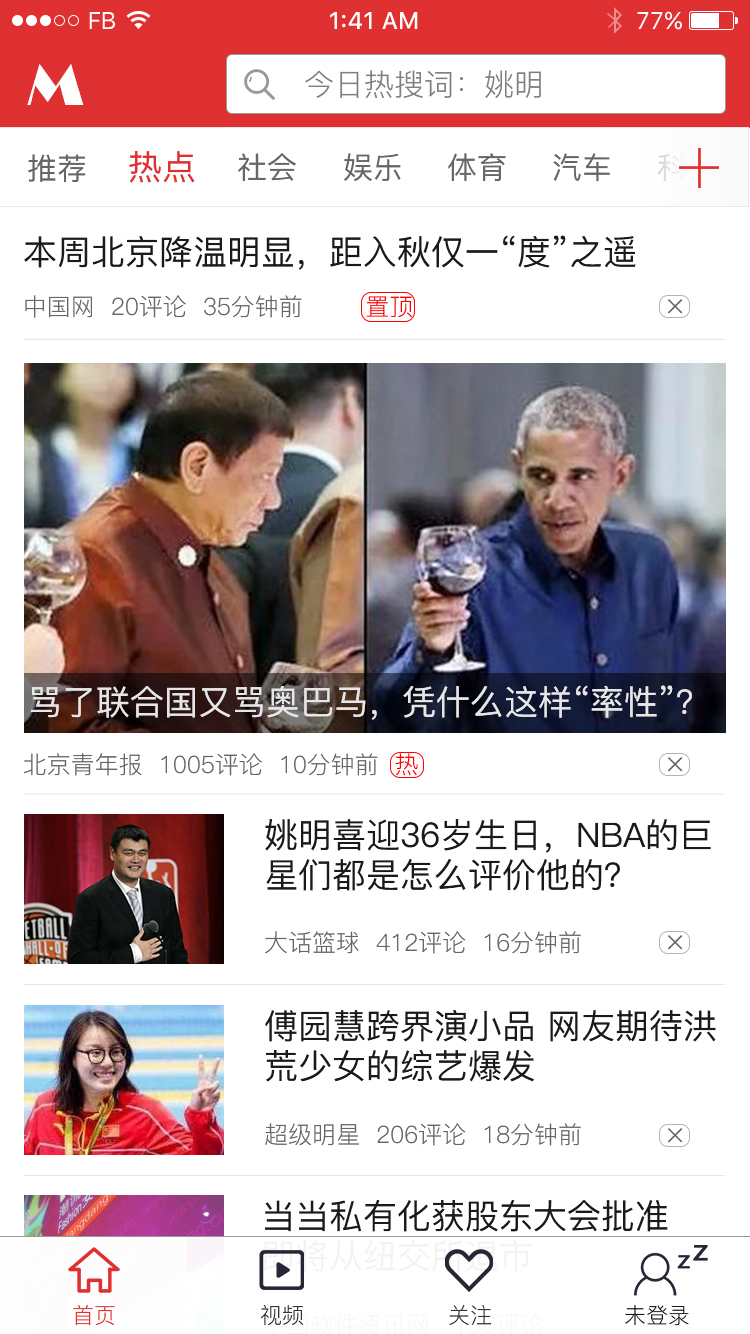Open the 当当私有化获股东大会批准 article
The image size is (750, 1334).
(x=465, y=1216)
